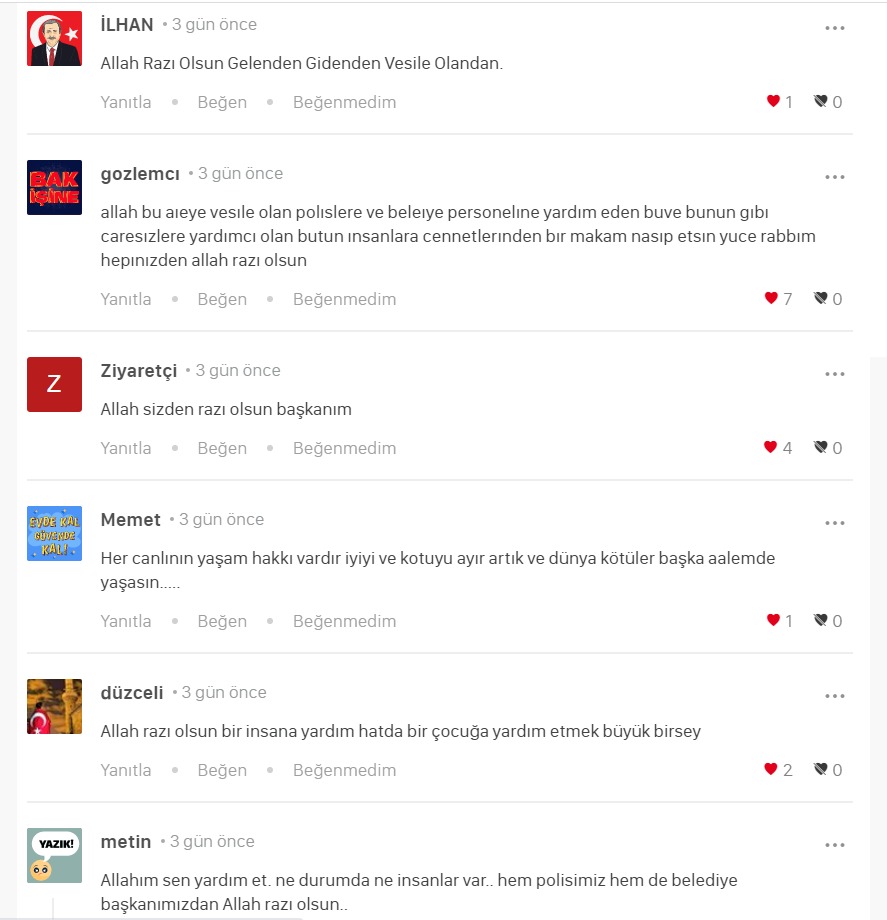
Task: Like İLHAN's comment with Beğen
Action: point(222,102)
